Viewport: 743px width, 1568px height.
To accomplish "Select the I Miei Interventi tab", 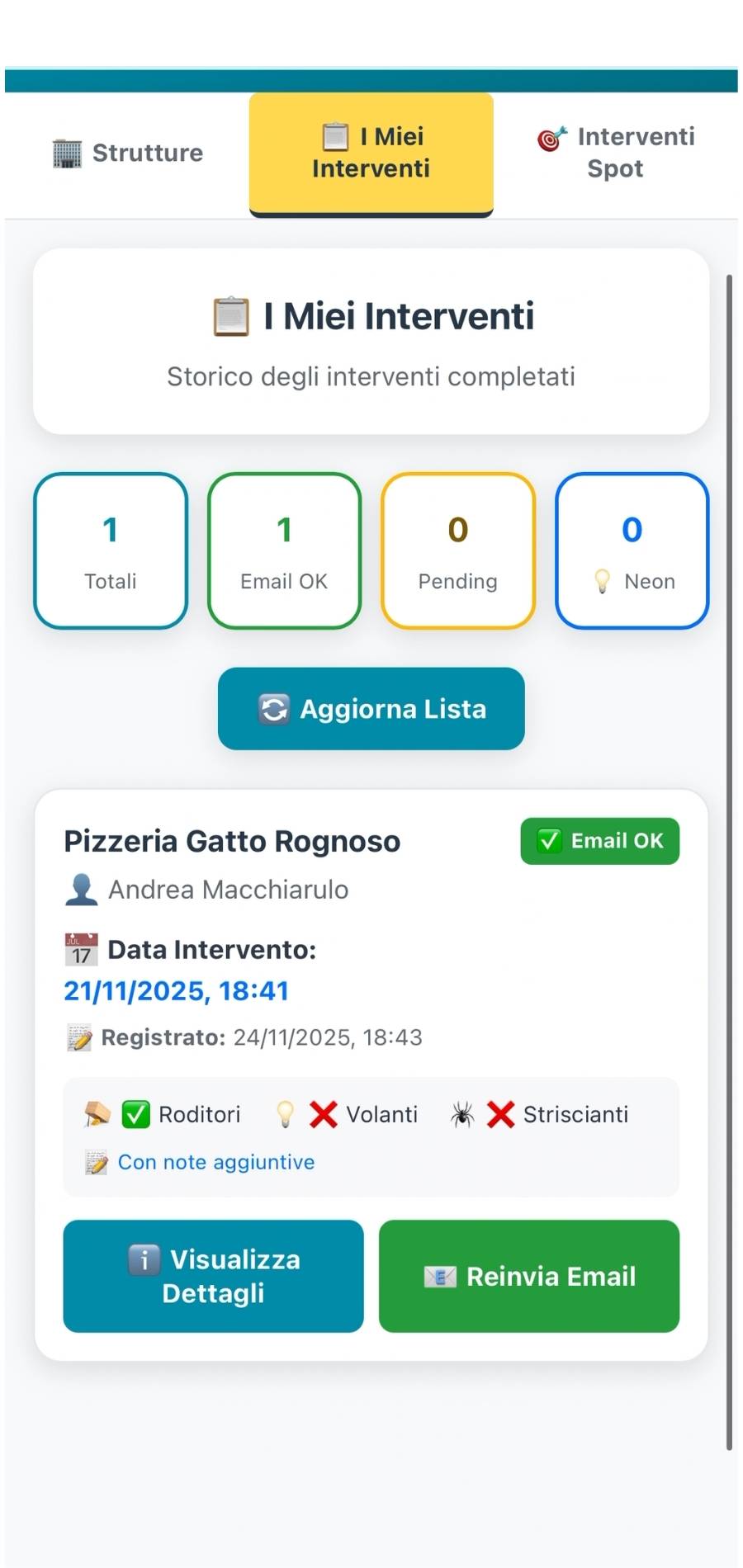I will (x=371, y=153).
